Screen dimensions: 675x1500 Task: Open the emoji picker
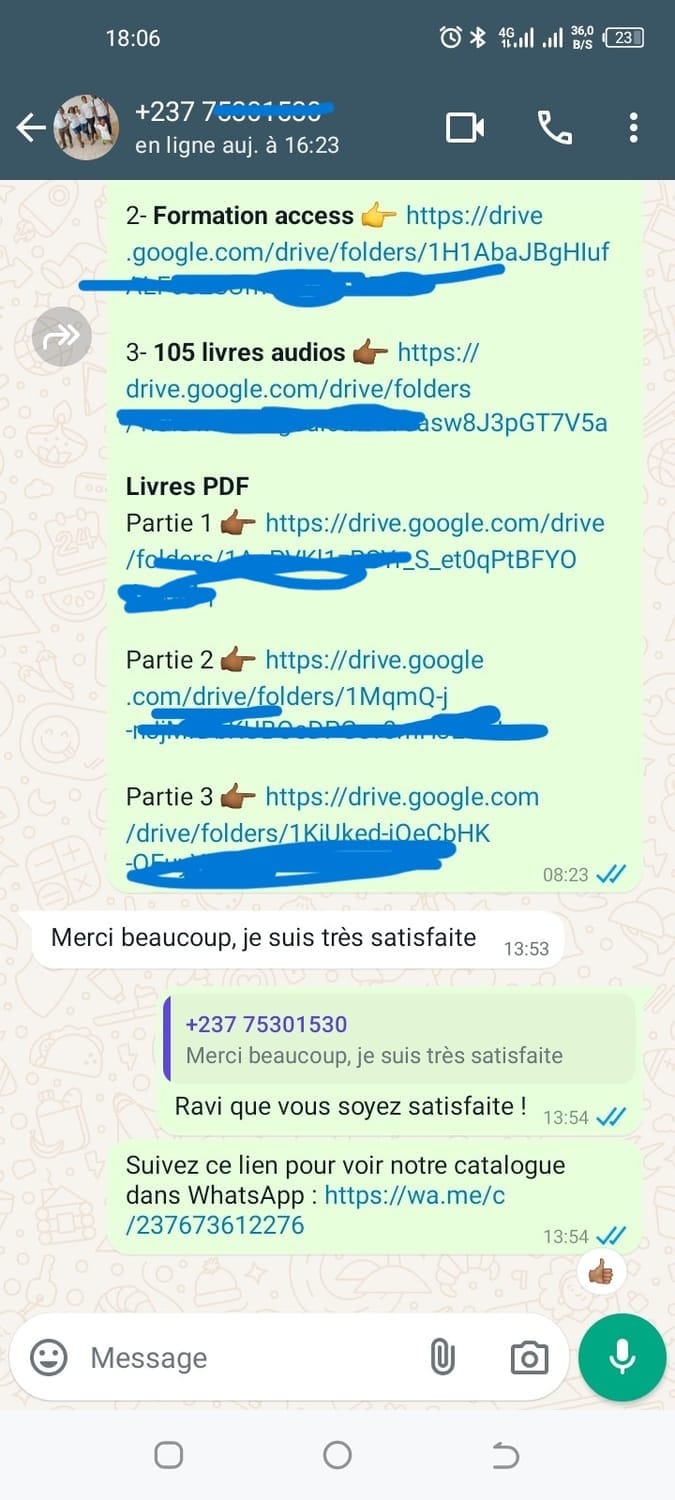click(49, 1357)
